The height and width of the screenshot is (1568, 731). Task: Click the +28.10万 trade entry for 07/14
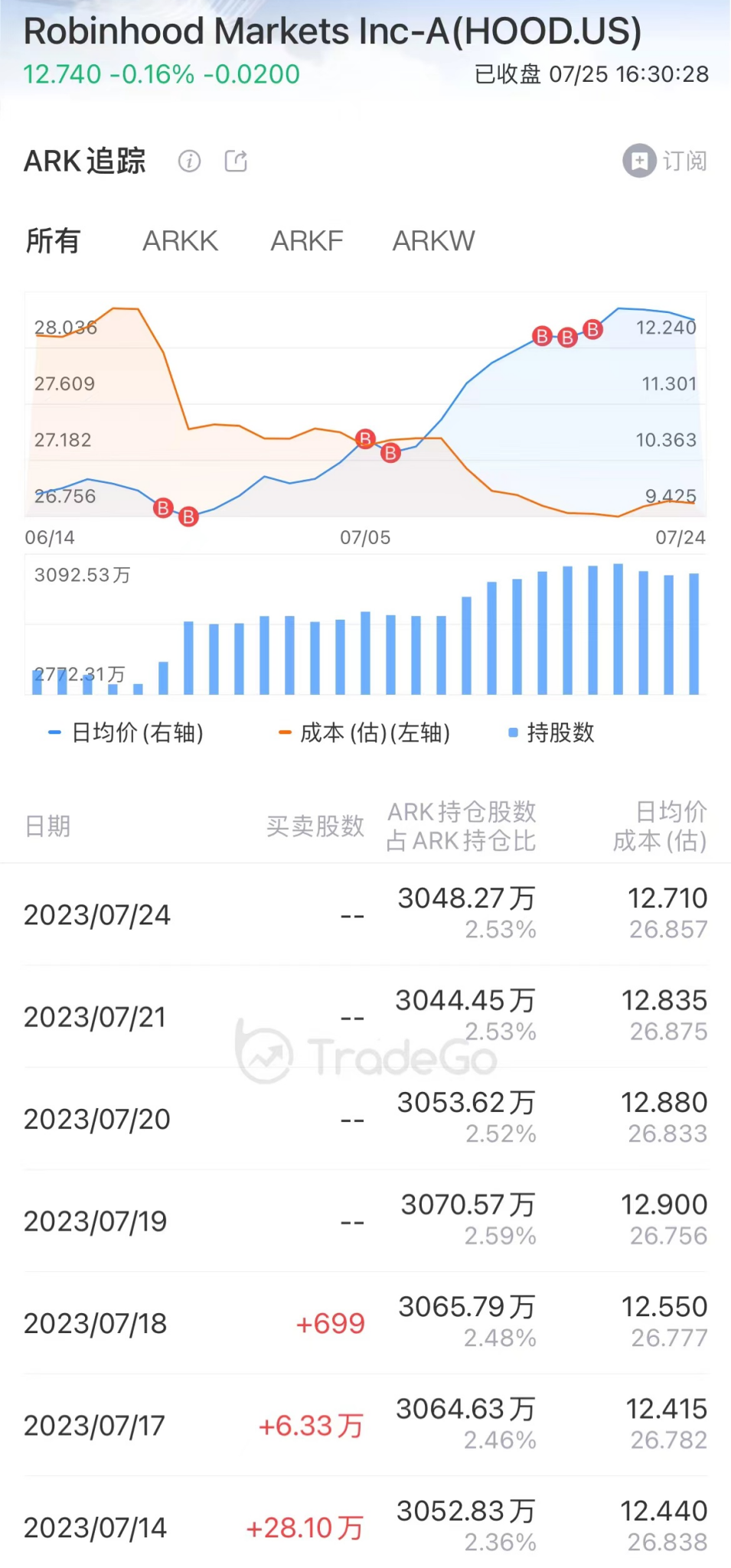click(x=304, y=1527)
